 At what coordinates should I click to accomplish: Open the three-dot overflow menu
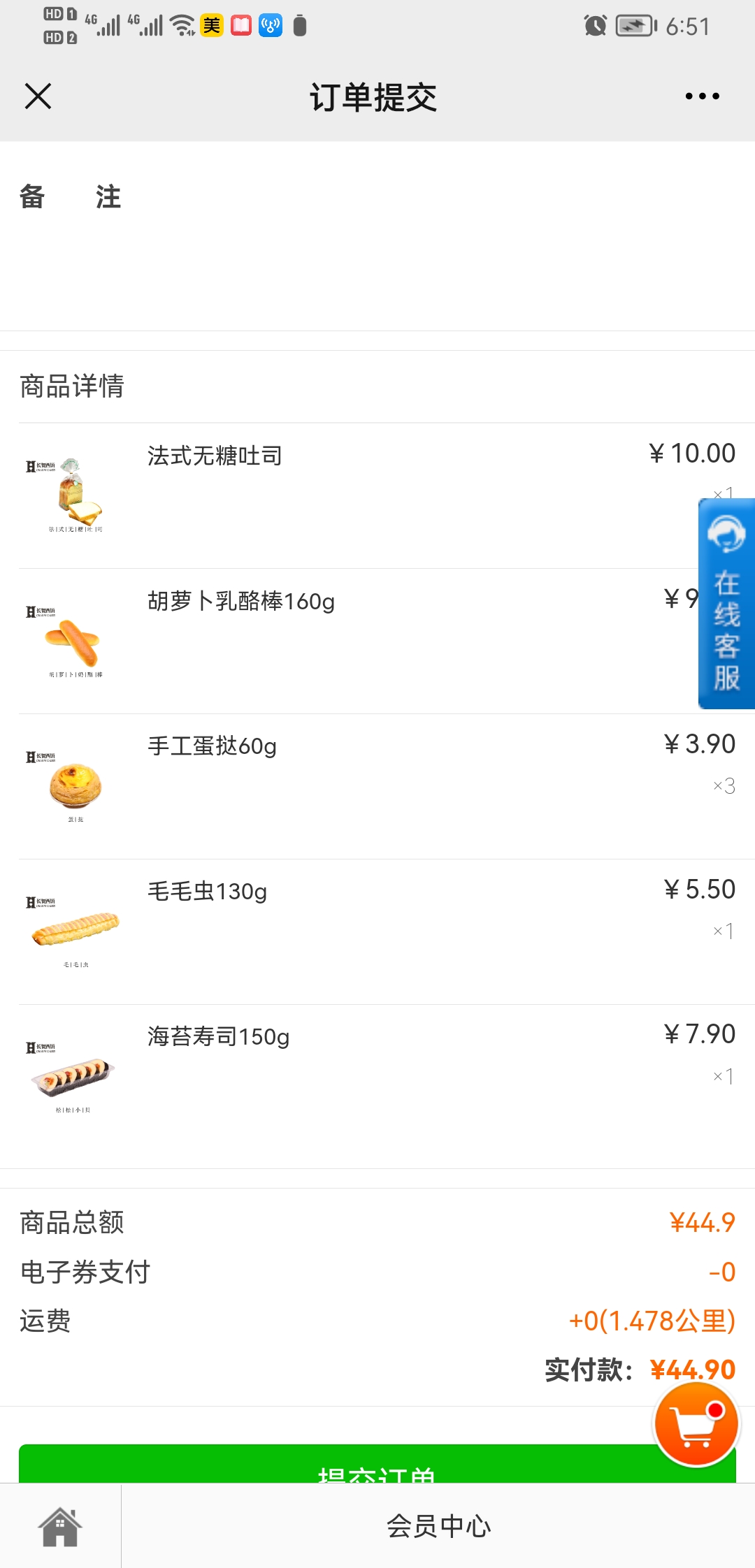point(702,96)
